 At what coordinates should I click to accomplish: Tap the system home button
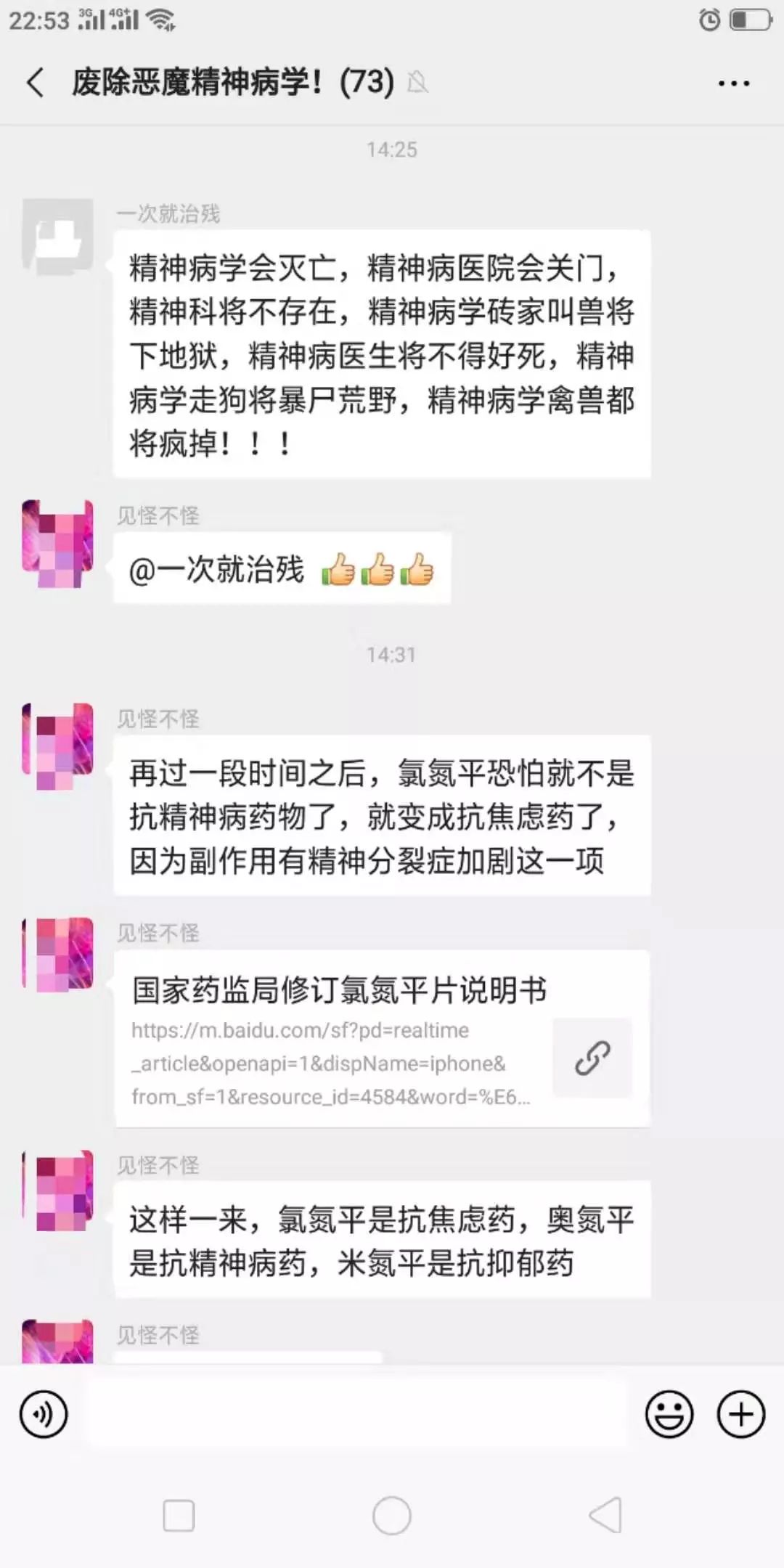(x=391, y=1516)
